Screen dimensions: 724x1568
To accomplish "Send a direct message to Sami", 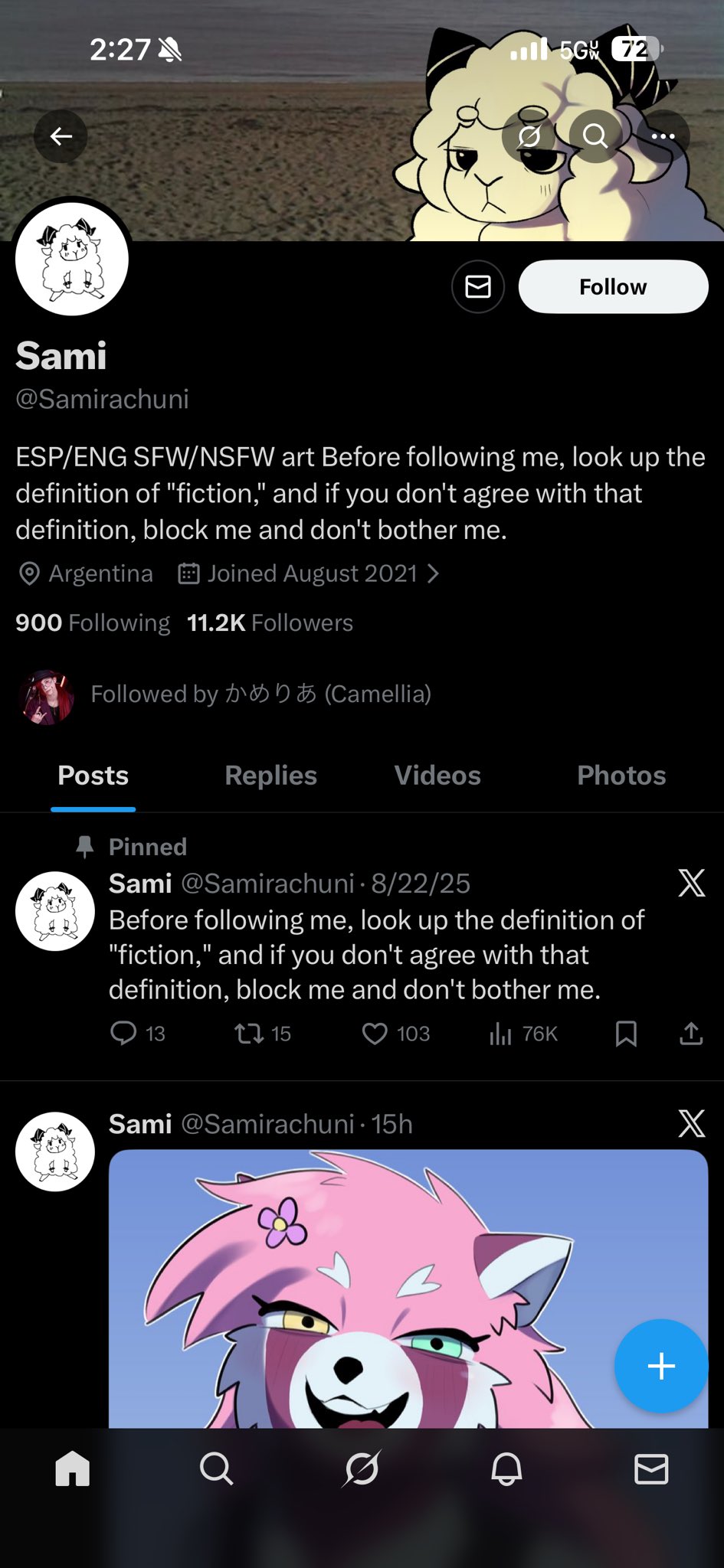I will click(x=478, y=286).
